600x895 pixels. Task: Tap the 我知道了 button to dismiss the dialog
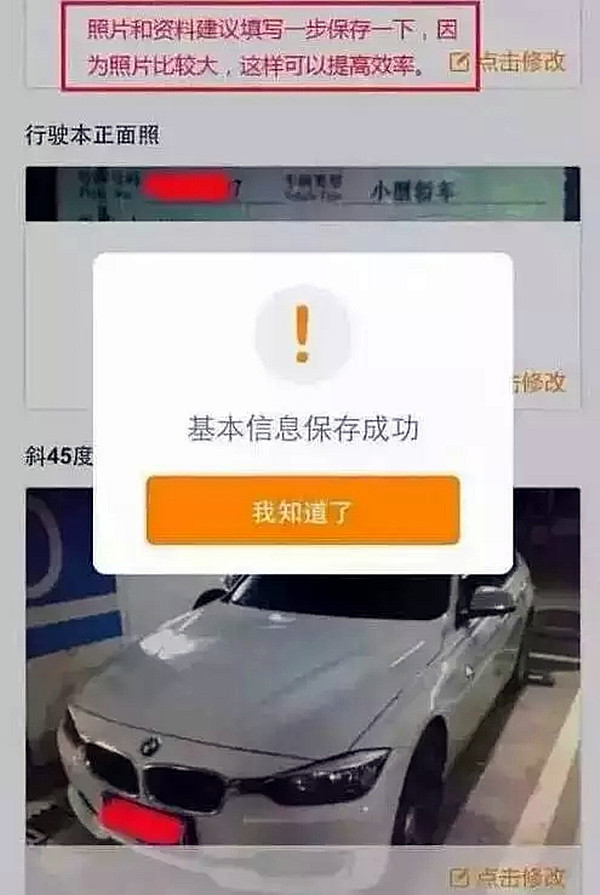(303, 511)
